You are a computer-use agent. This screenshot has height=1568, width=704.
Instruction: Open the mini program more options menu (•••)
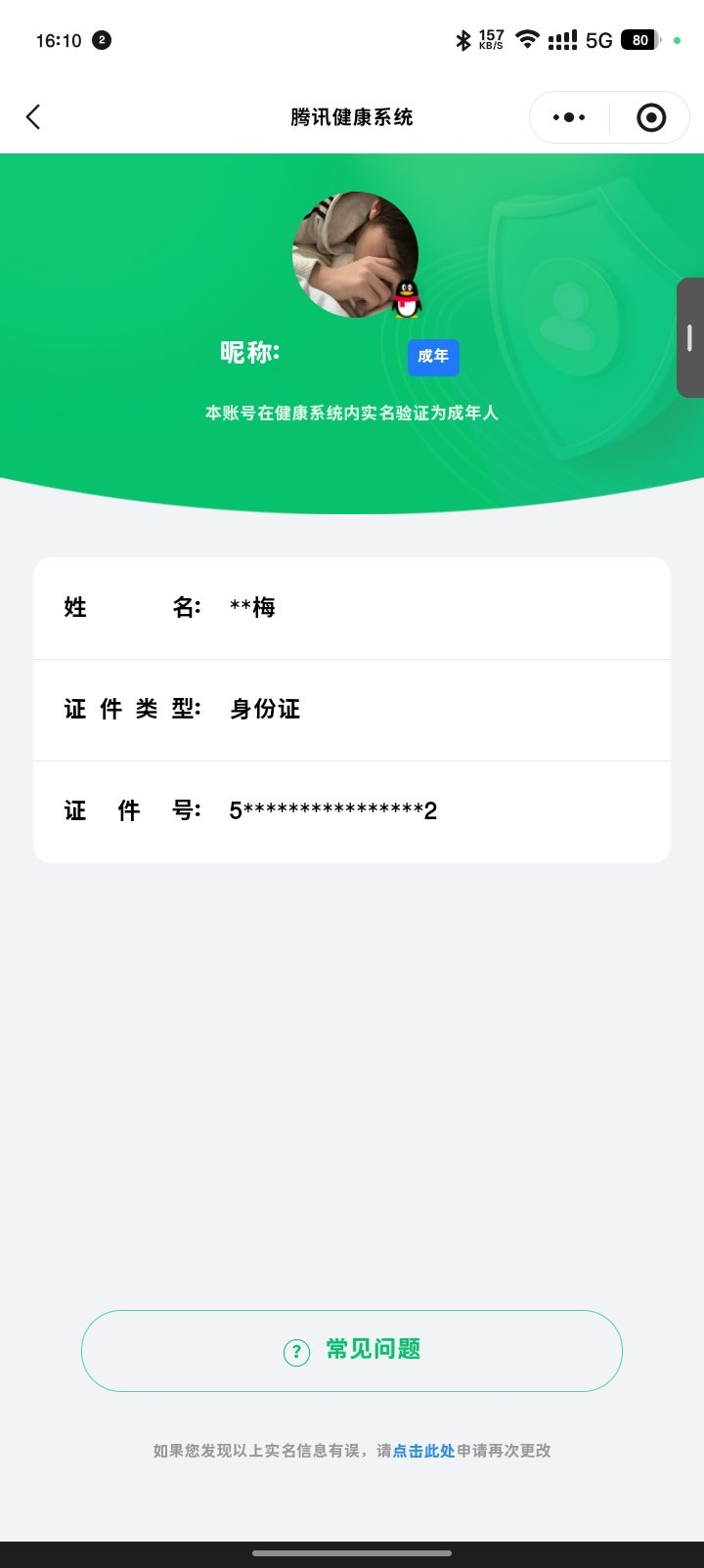click(568, 116)
